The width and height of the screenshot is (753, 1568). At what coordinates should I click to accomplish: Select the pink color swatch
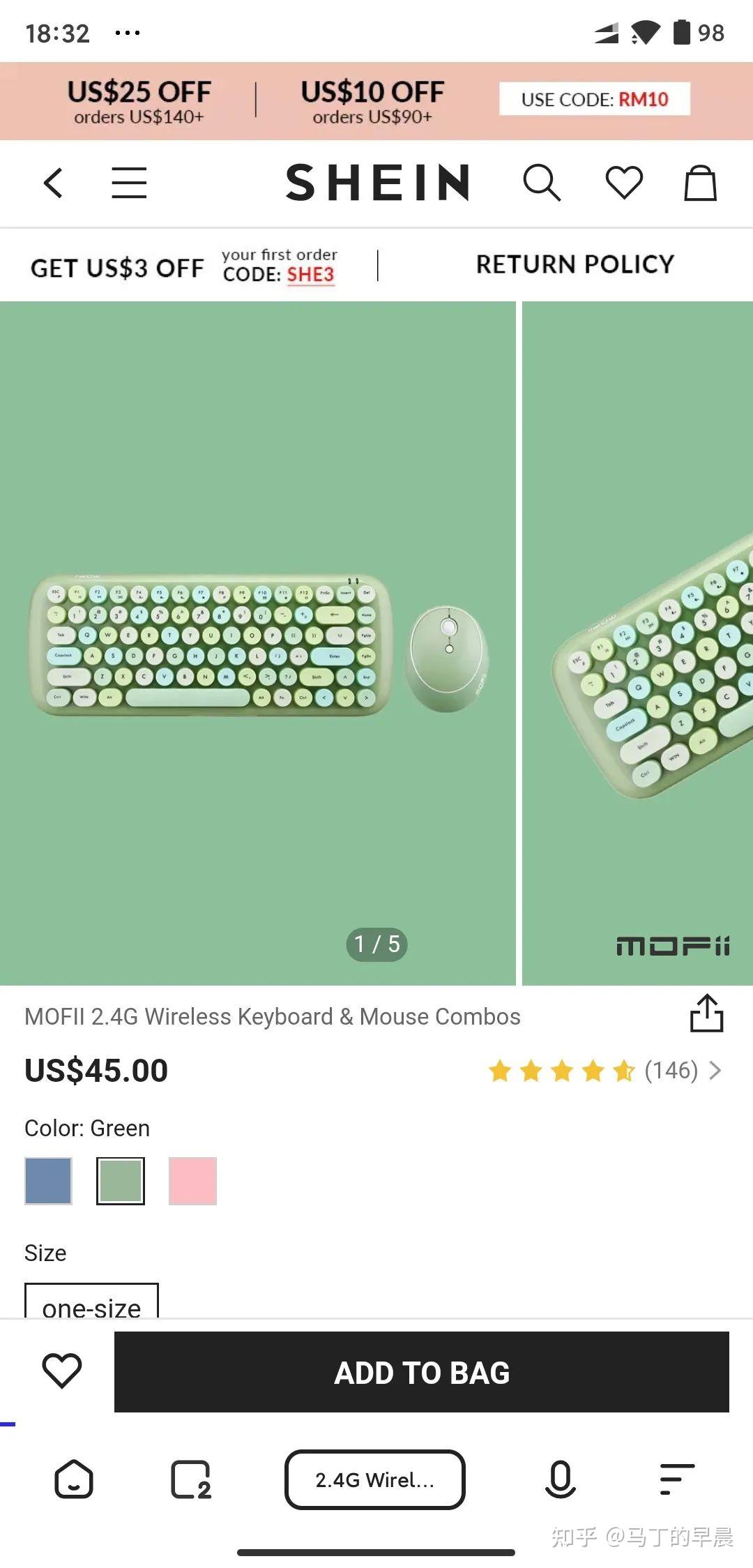coord(192,1181)
